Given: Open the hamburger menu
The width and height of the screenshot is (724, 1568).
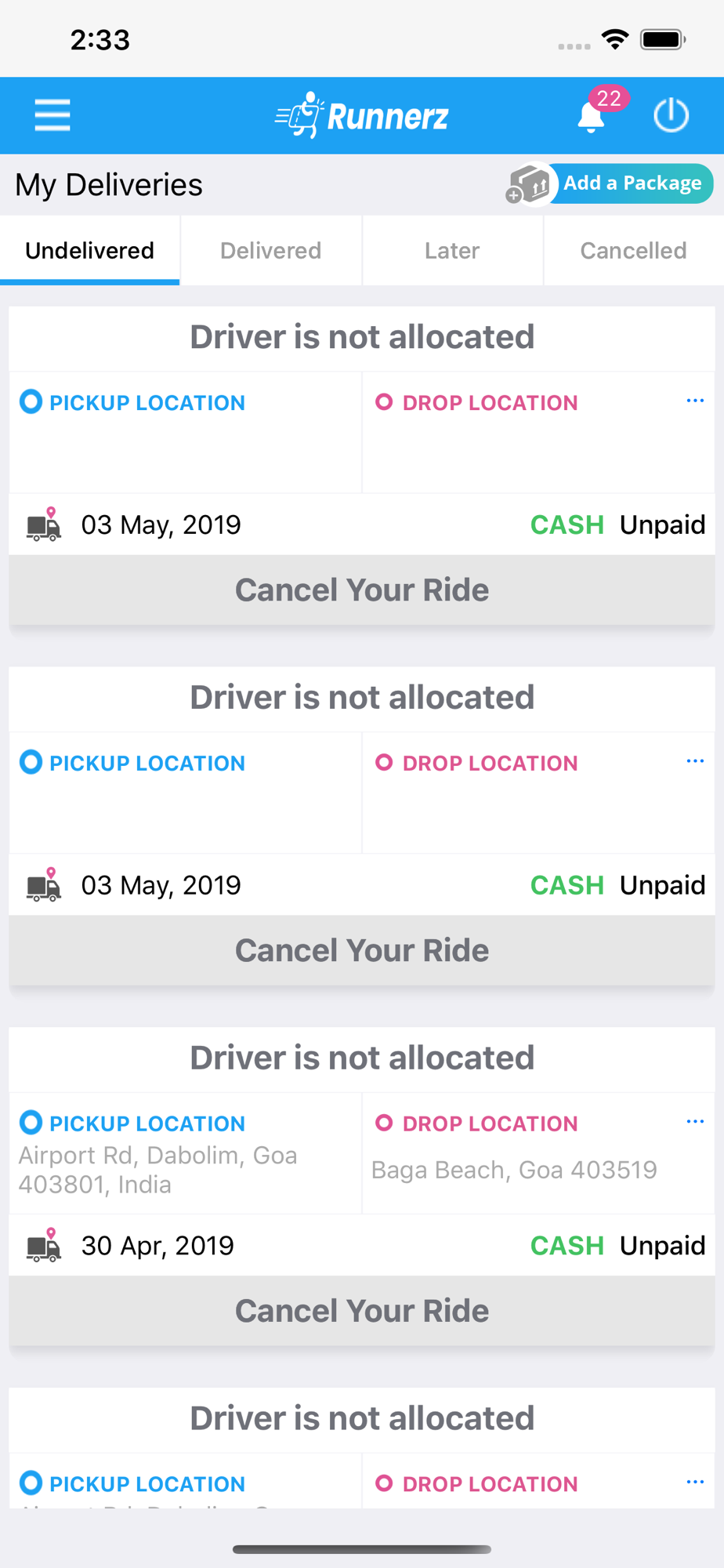Looking at the screenshot, I should pyautogui.click(x=52, y=115).
